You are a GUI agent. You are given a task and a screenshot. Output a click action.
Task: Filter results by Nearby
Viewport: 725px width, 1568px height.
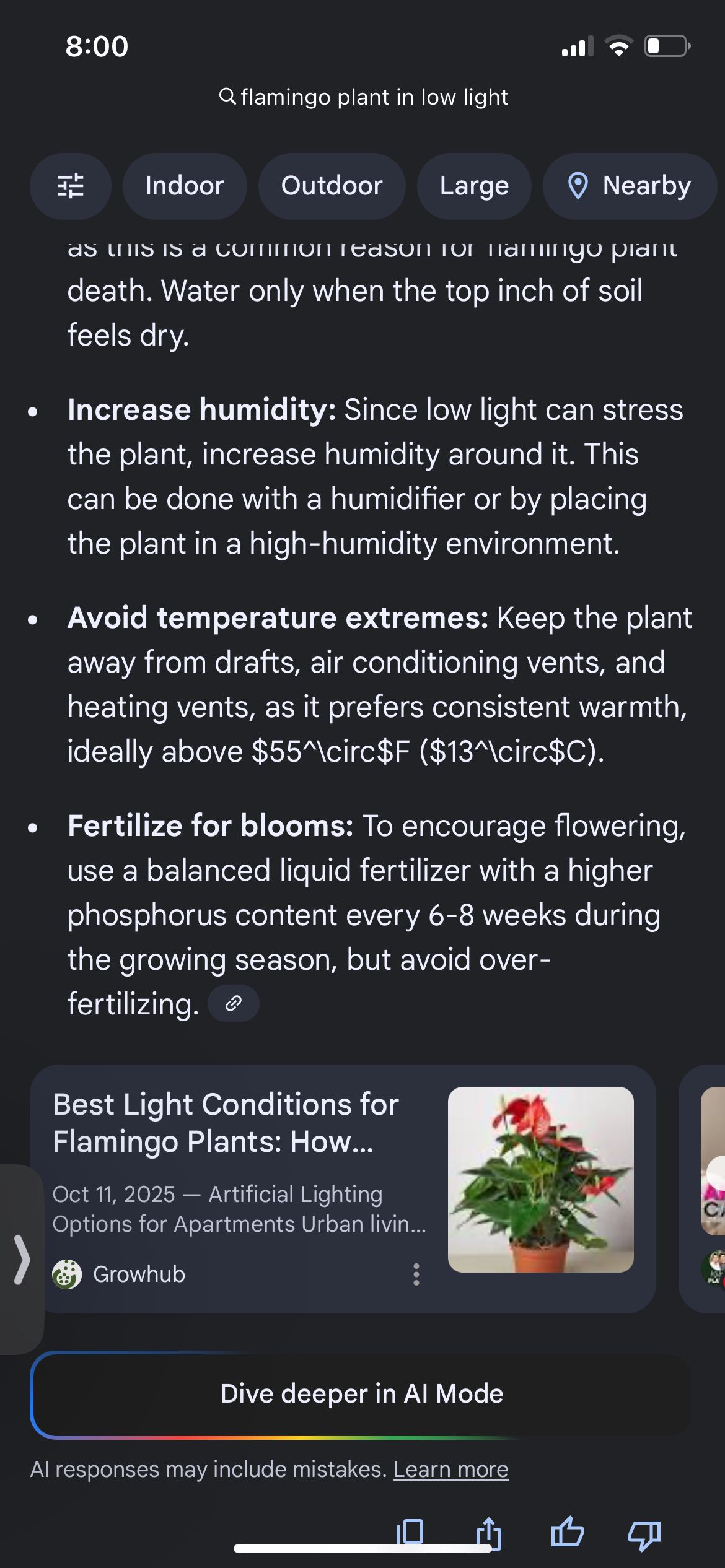pyautogui.click(x=630, y=186)
